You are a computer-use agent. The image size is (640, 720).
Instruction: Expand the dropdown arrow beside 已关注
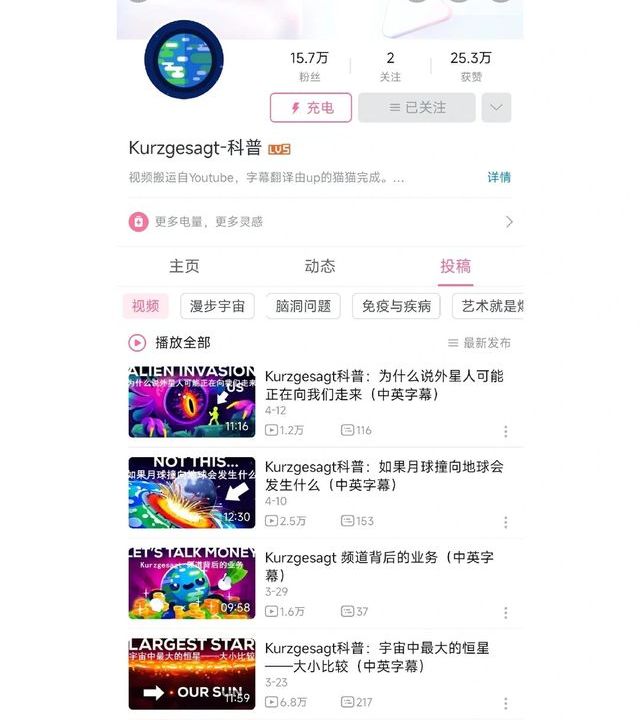496,107
